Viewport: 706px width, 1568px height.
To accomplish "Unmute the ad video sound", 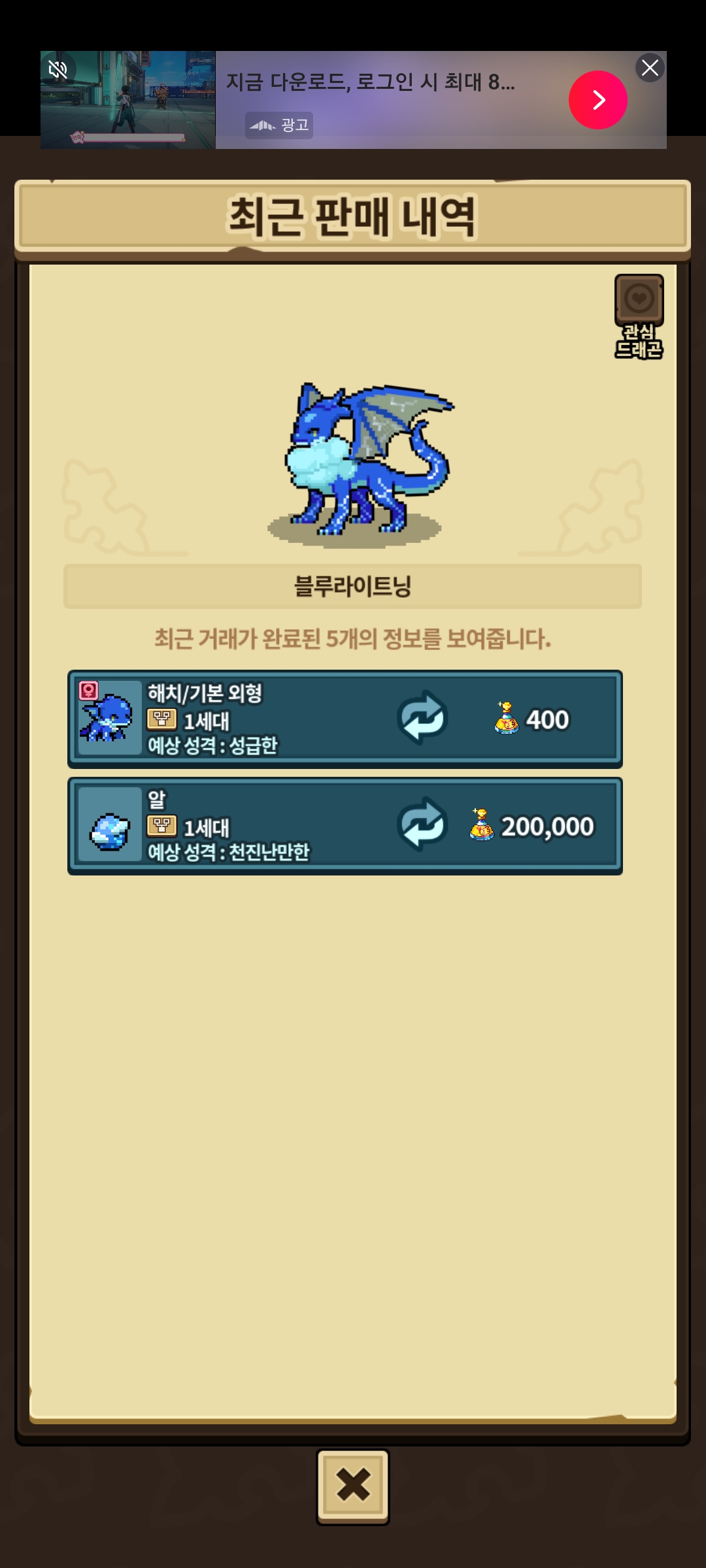I will (58, 69).
